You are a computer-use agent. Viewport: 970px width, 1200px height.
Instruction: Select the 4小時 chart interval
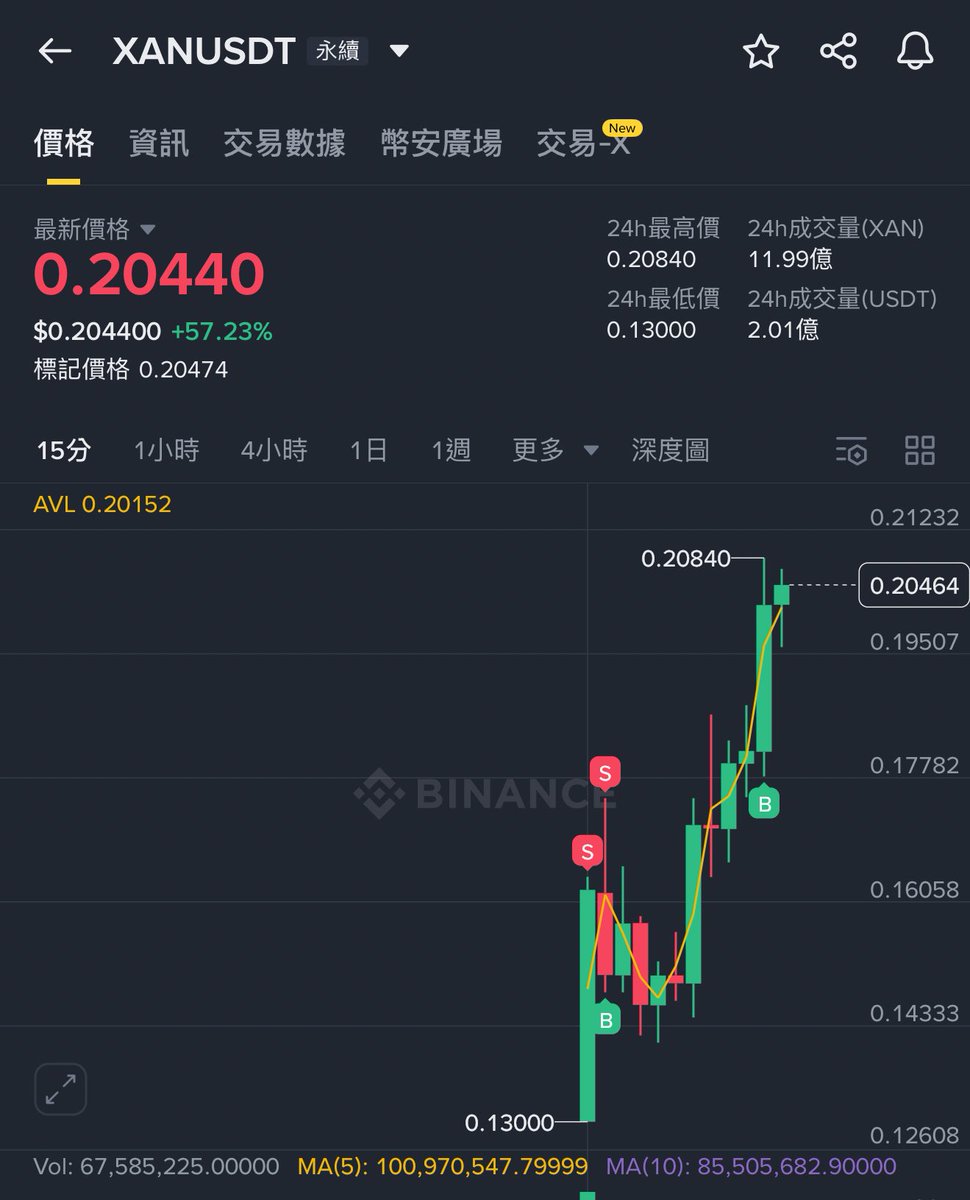(274, 451)
